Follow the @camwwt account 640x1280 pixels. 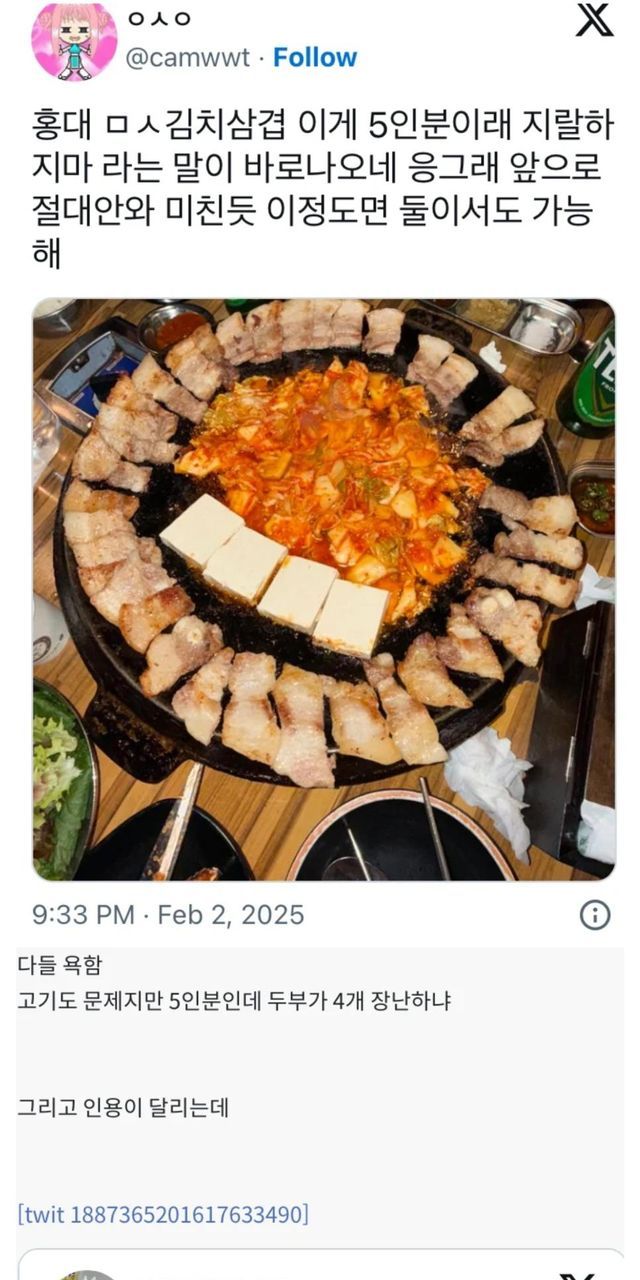(314, 58)
